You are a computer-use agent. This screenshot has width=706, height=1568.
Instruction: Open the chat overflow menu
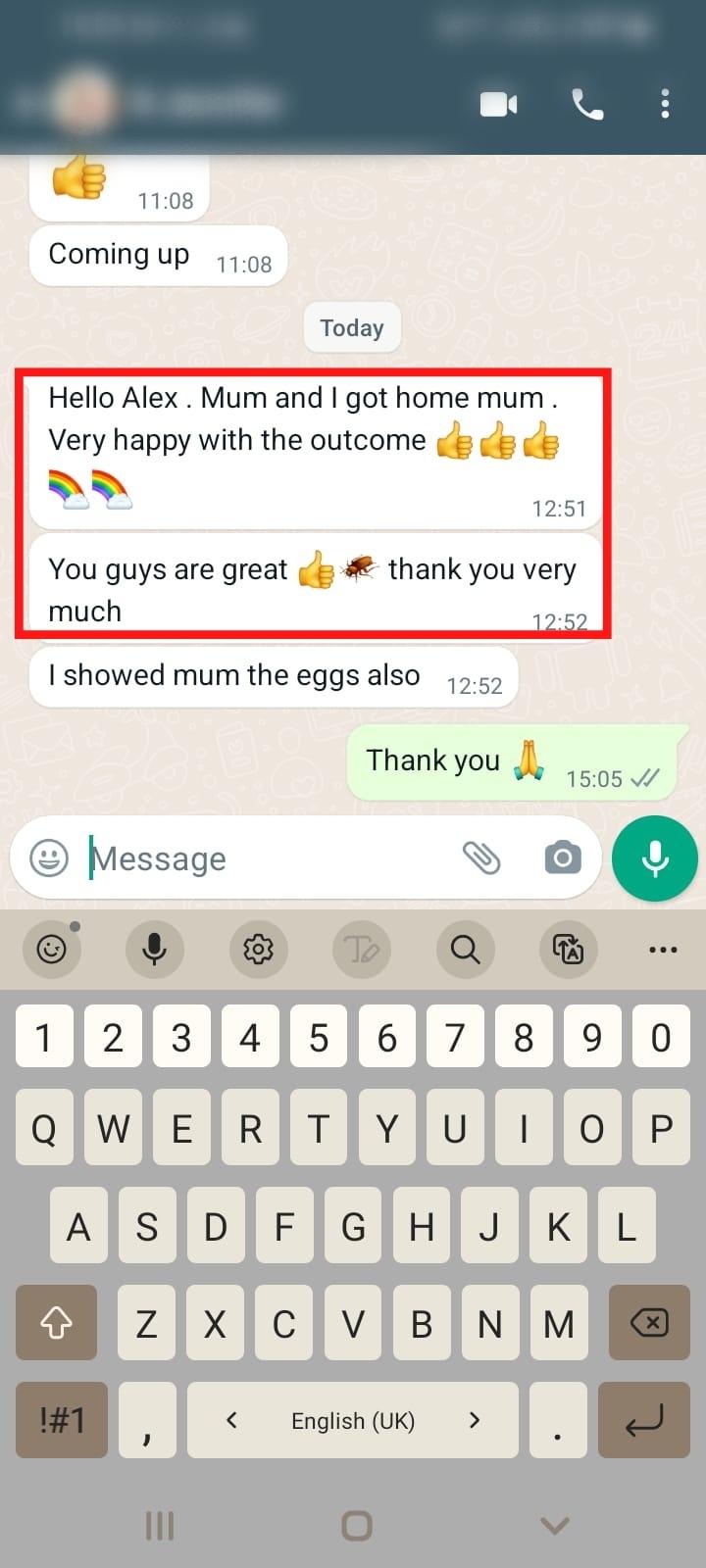(x=665, y=104)
